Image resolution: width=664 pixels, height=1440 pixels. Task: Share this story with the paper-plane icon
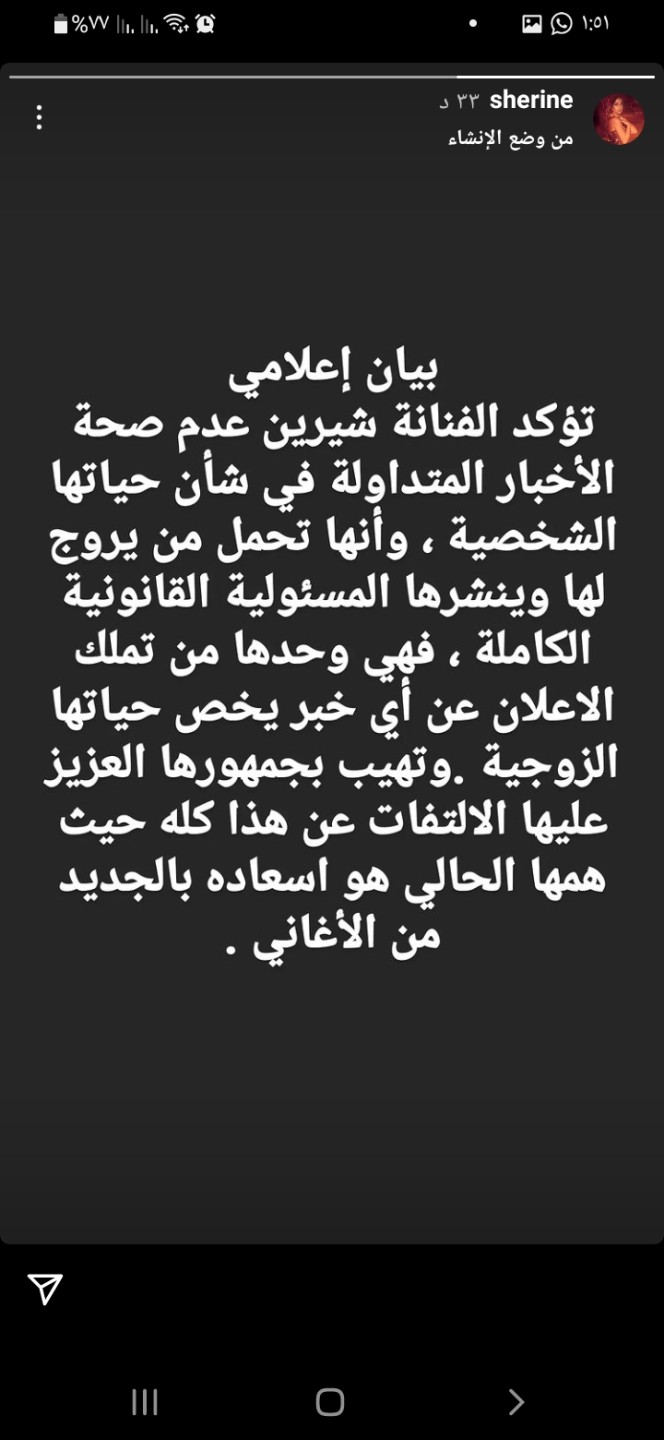[46, 1289]
